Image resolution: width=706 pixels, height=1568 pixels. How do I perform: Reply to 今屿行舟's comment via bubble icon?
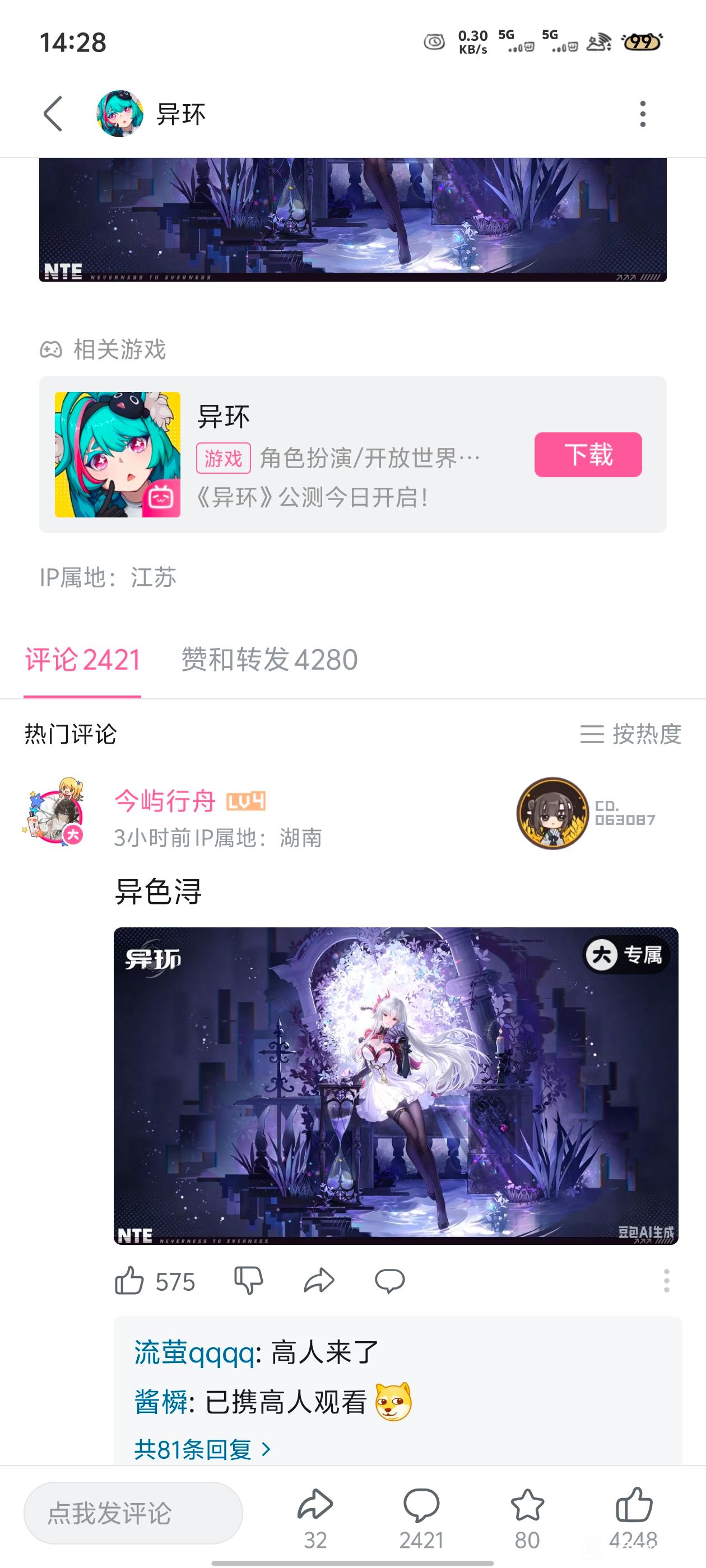(390, 1281)
